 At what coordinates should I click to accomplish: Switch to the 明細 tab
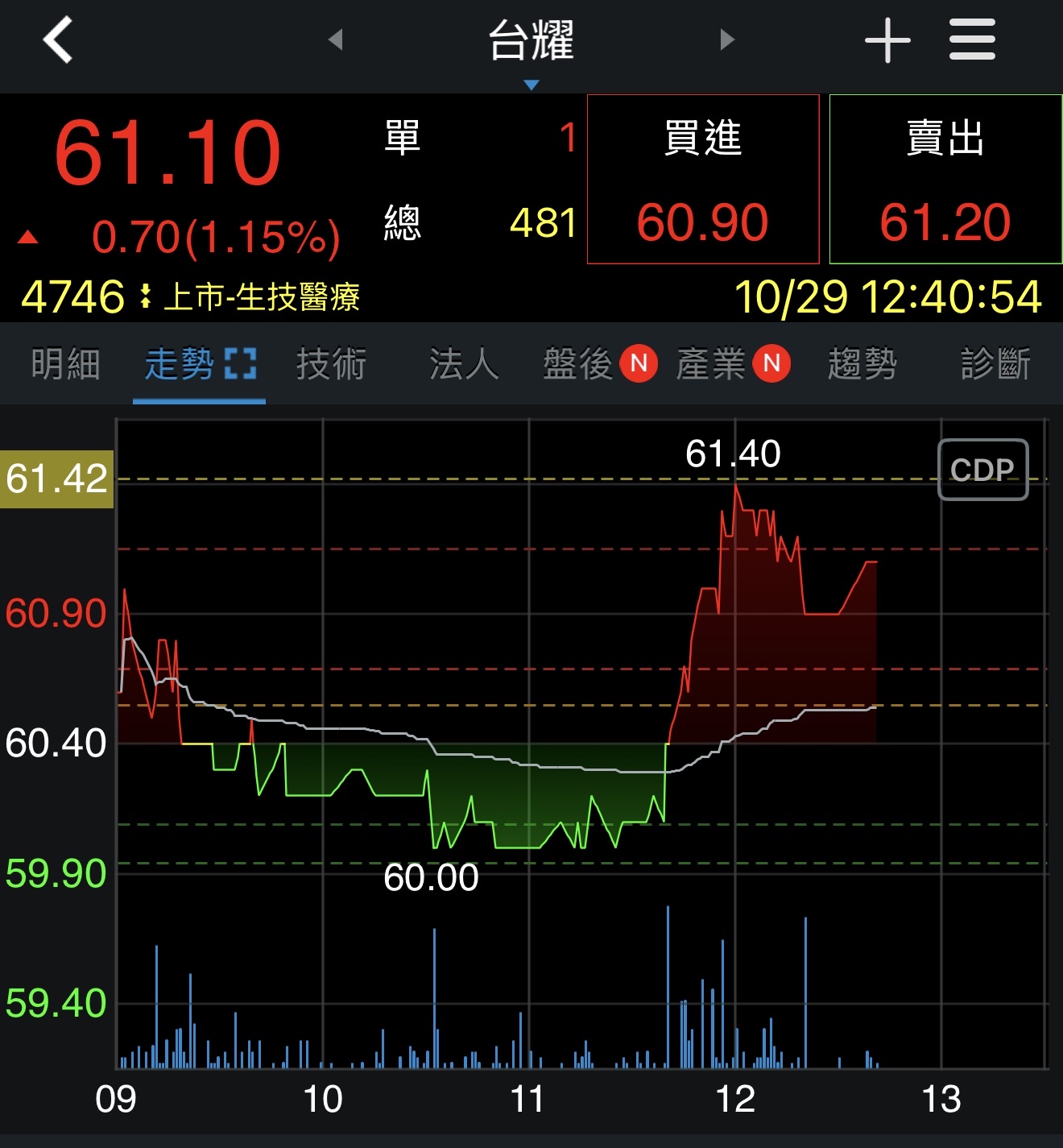point(66,364)
